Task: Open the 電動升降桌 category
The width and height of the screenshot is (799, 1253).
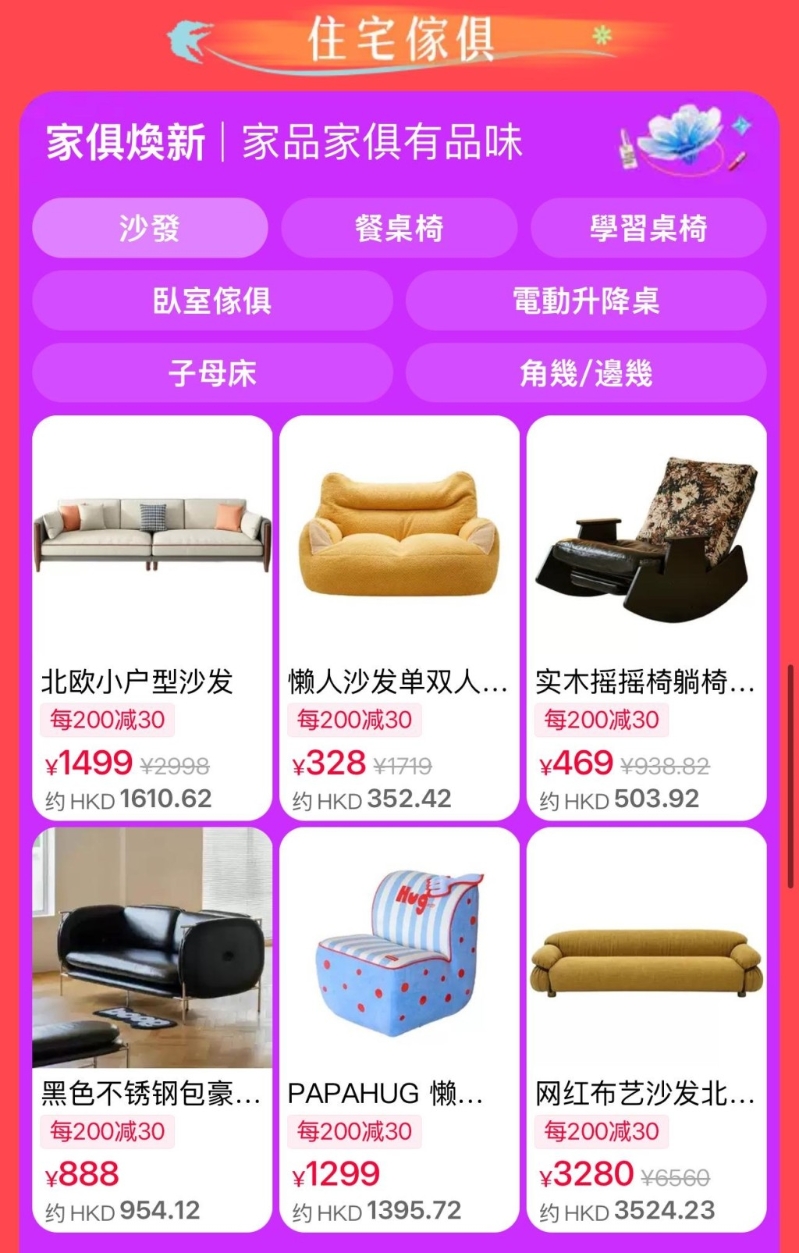Action: click(x=585, y=302)
